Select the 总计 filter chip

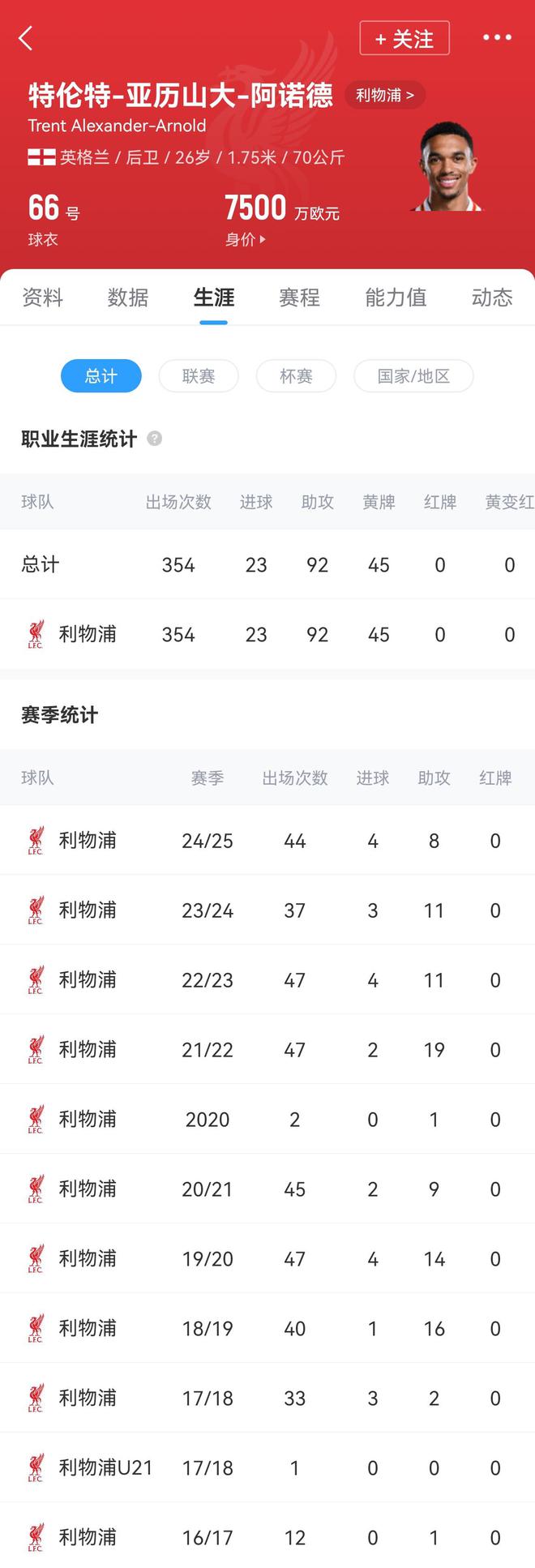click(x=101, y=376)
